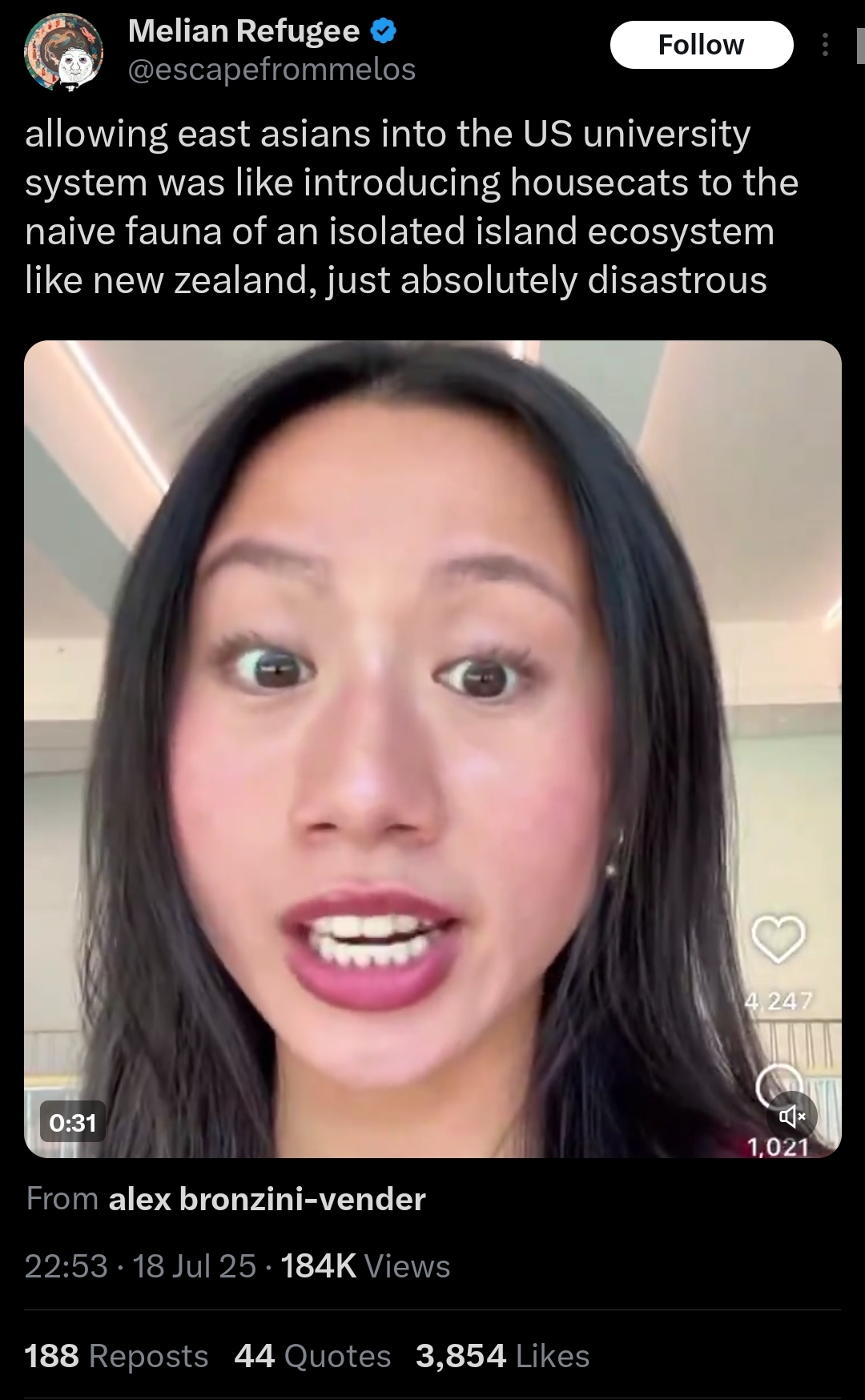Open the post overflow menu

coord(825,45)
